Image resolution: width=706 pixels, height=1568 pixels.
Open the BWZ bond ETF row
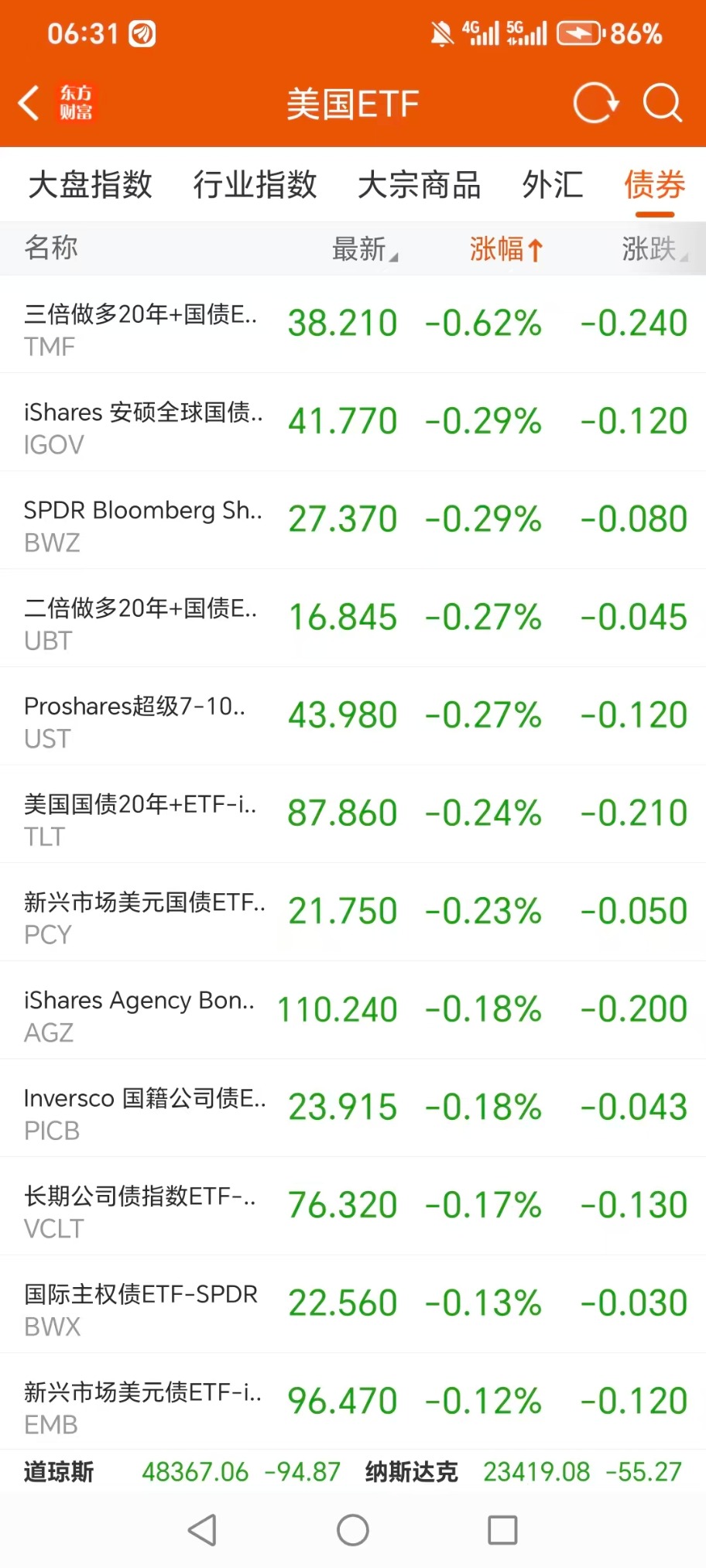tap(352, 521)
